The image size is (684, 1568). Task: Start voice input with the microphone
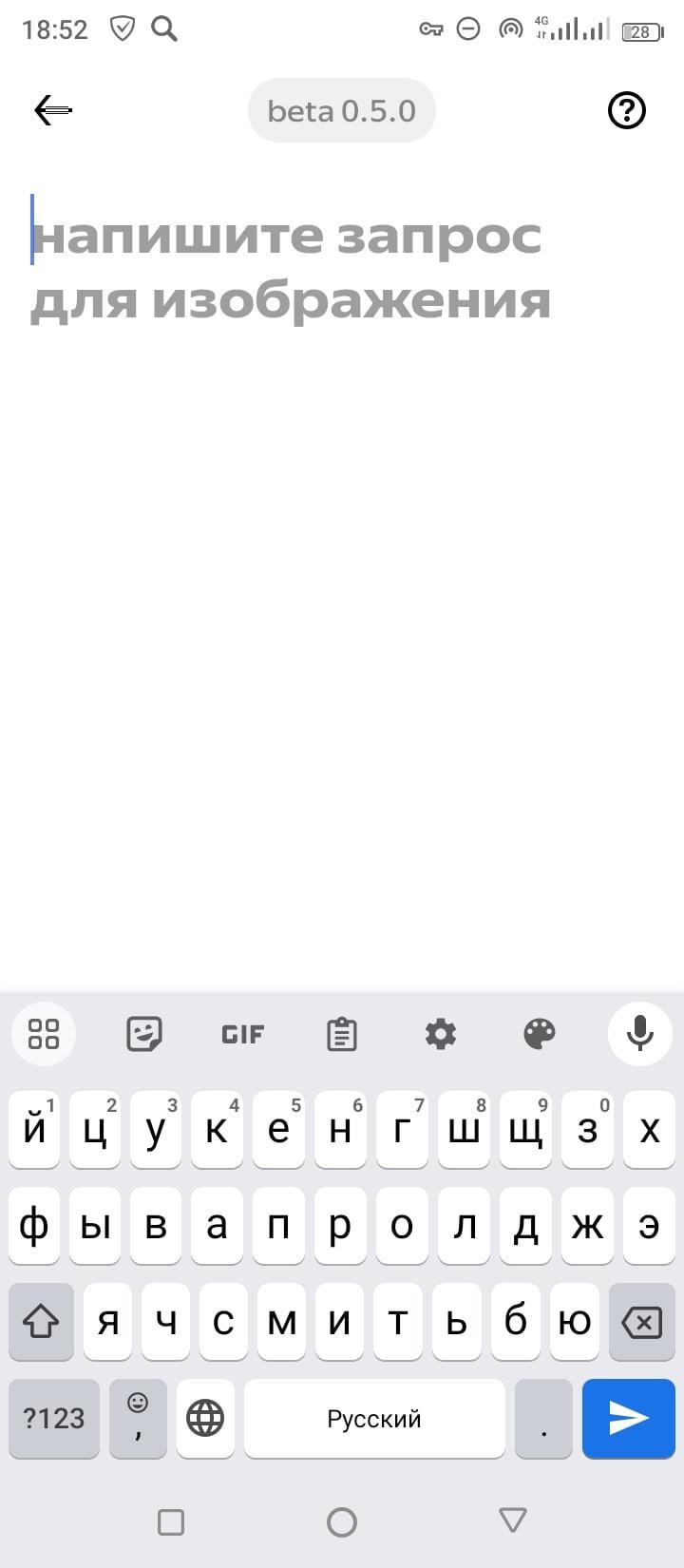point(640,1033)
